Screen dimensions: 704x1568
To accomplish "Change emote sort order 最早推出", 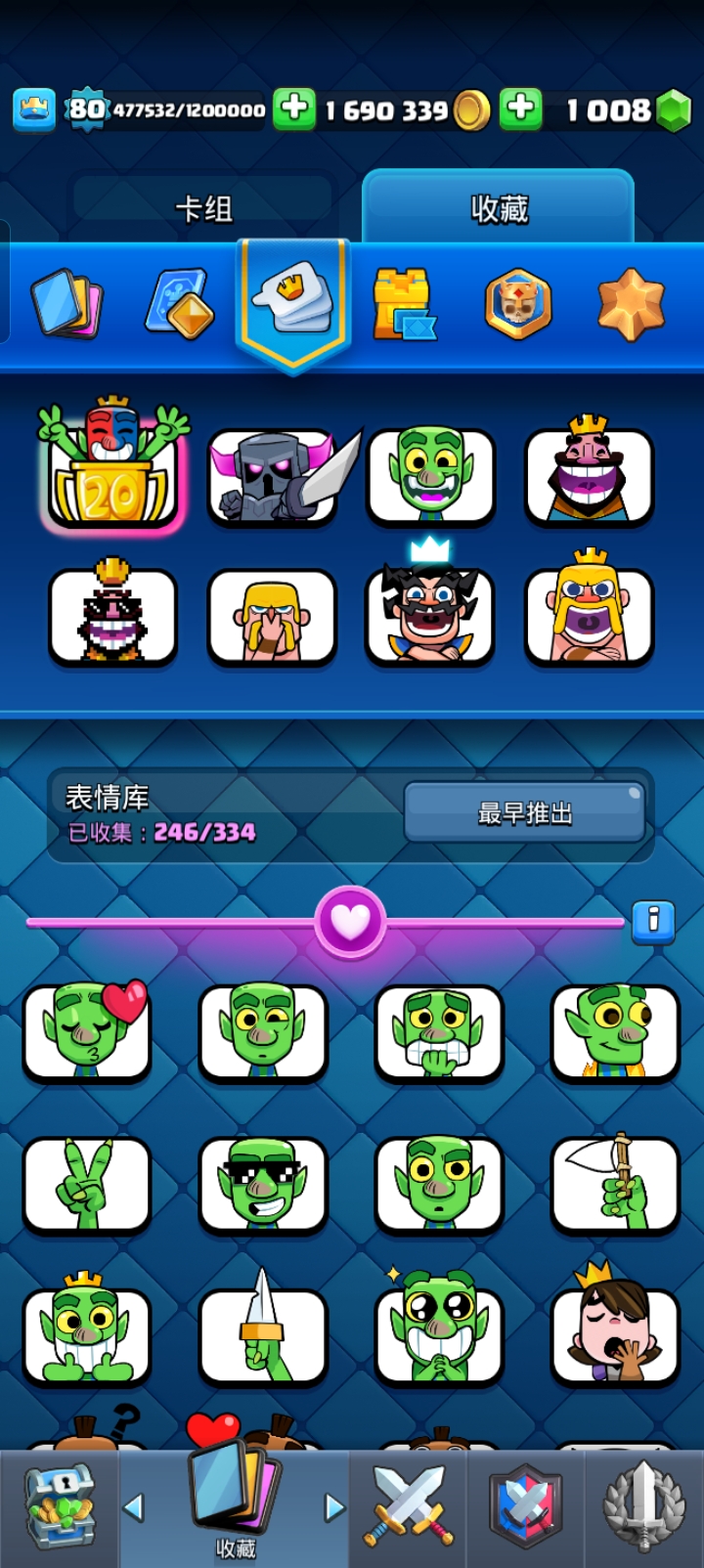I will tap(525, 812).
